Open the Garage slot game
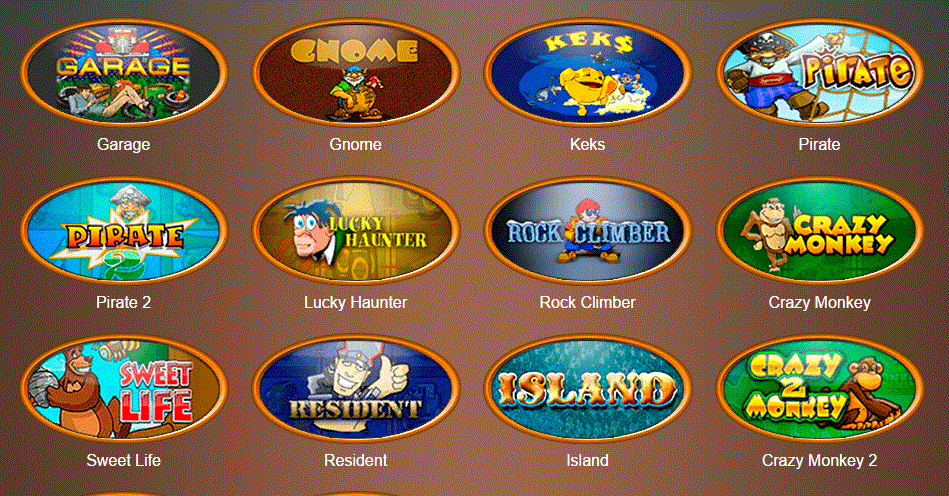Viewport: 949px width, 496px height. coord(123,72)
